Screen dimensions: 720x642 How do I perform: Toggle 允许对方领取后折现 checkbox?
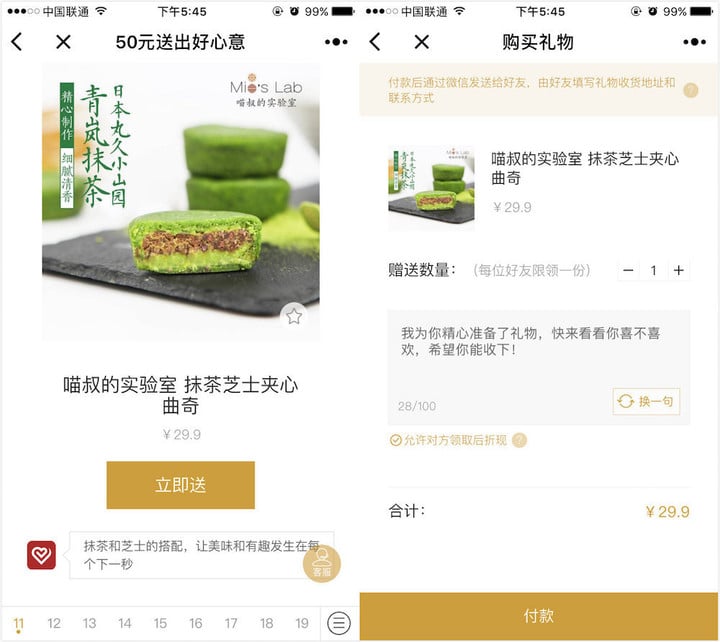click(396, 440)
